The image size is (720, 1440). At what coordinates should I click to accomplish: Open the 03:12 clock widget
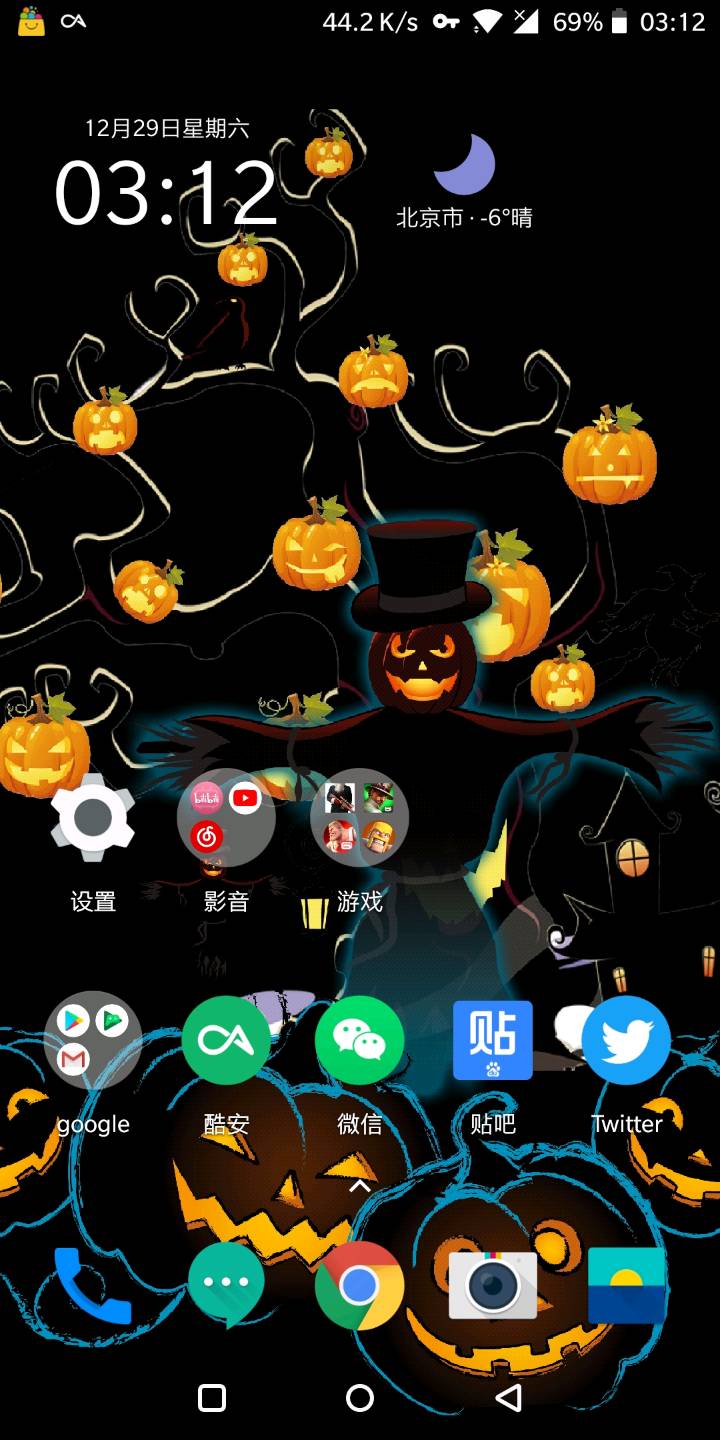pyautogui.click(x=166, y=192)
